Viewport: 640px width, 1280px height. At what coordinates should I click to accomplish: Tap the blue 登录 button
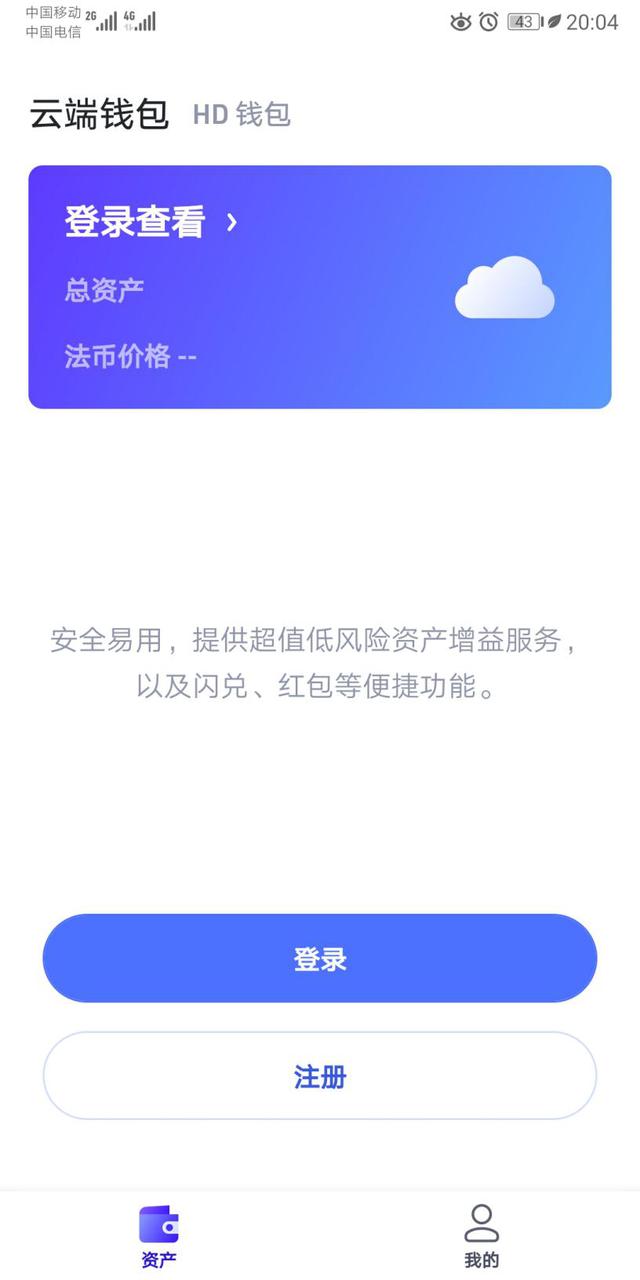pyautogui.click(x=320, y=958)
